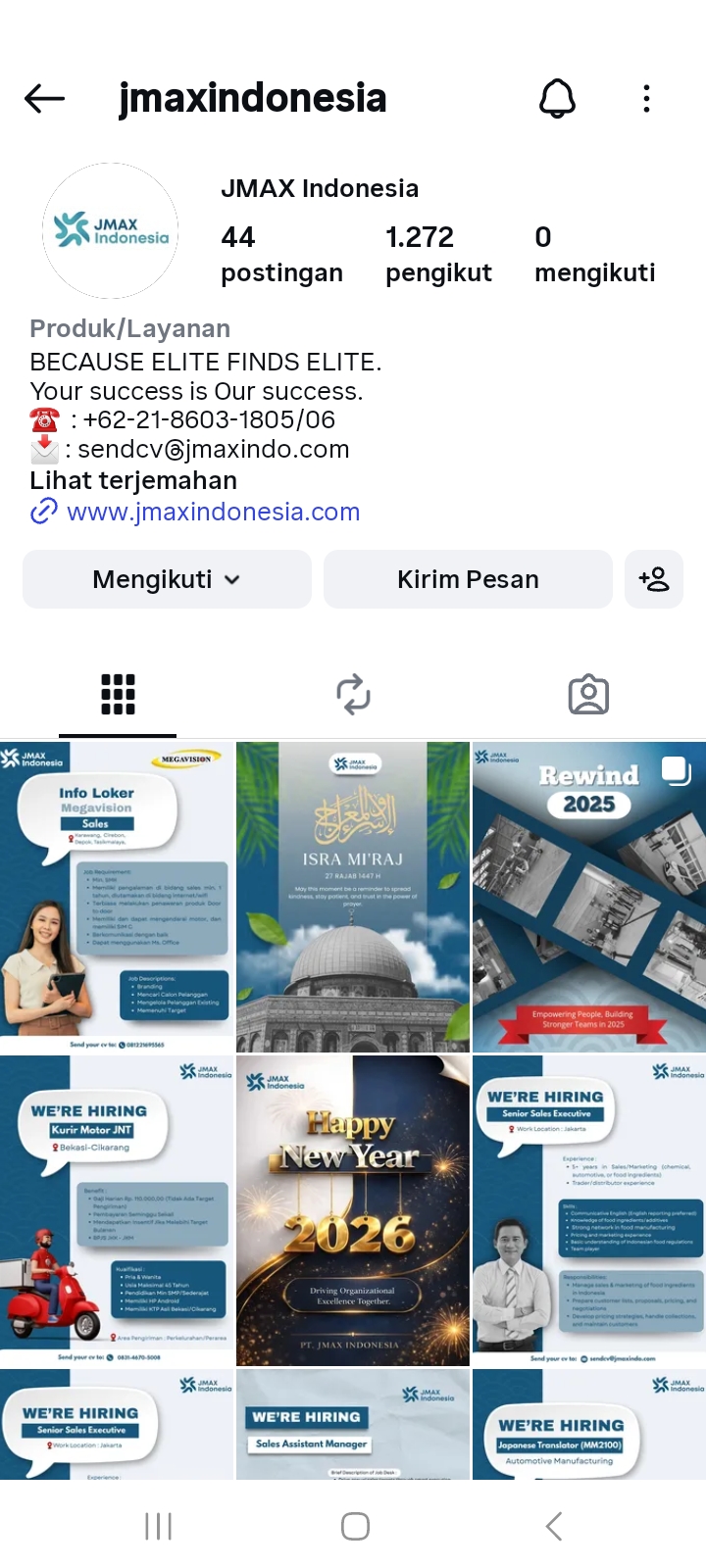This screenshot has width=706, height=1568.
Task: Open the Happy New Year 2026 post
Action: [353, 1211]
